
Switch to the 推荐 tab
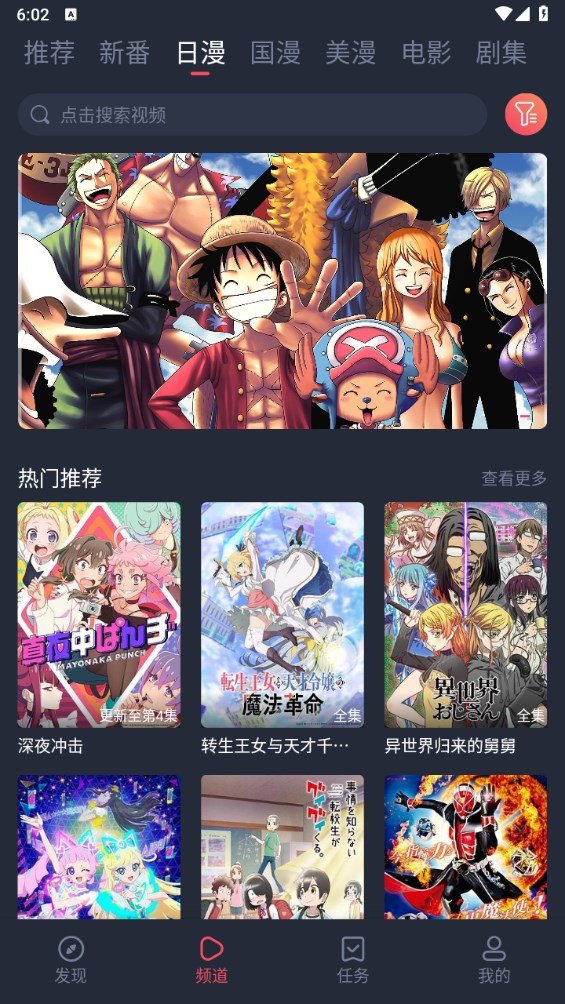(49, 53)
